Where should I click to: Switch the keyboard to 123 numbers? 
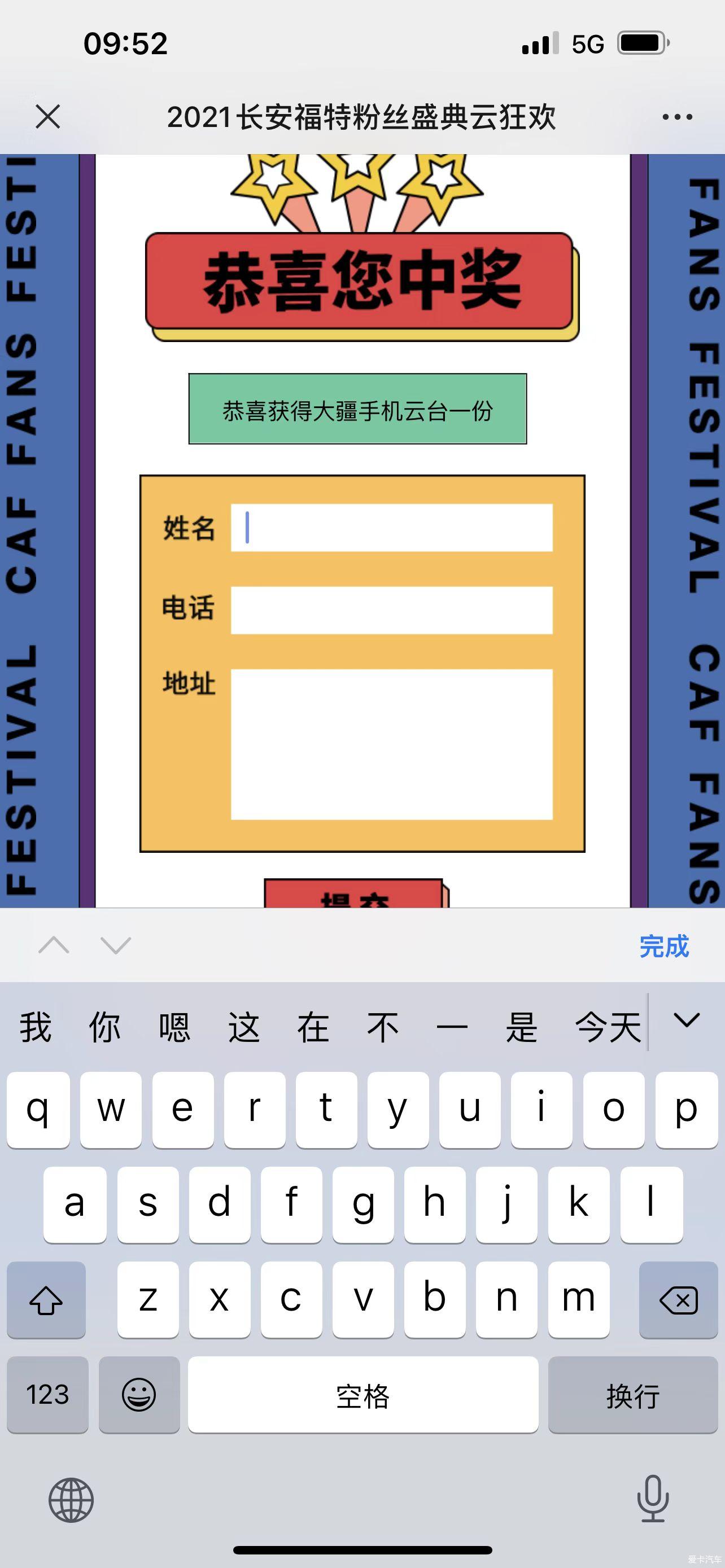tap(47, 1394)
